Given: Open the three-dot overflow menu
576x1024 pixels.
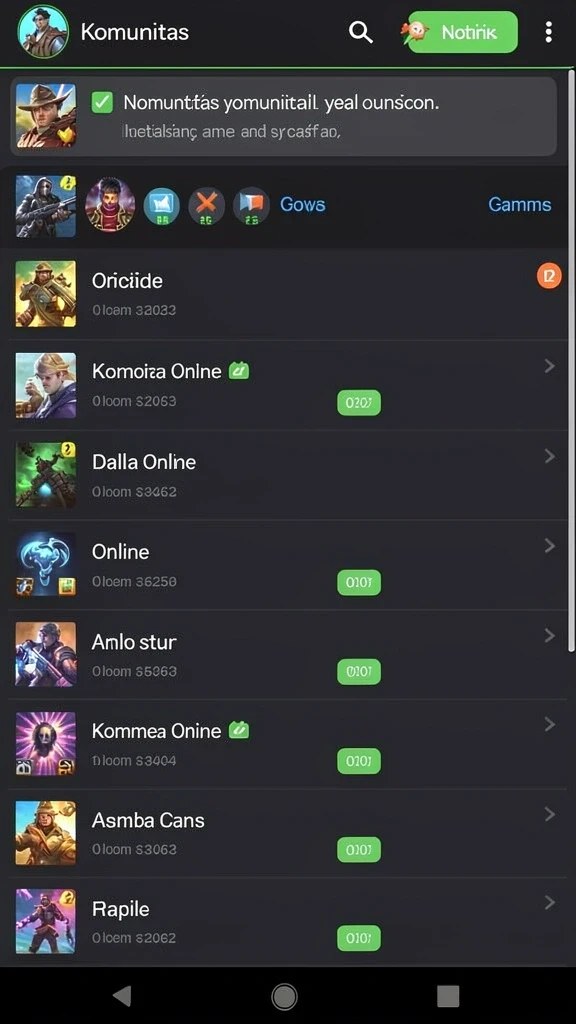Looking at the screenshot, I should pos(548,31).
